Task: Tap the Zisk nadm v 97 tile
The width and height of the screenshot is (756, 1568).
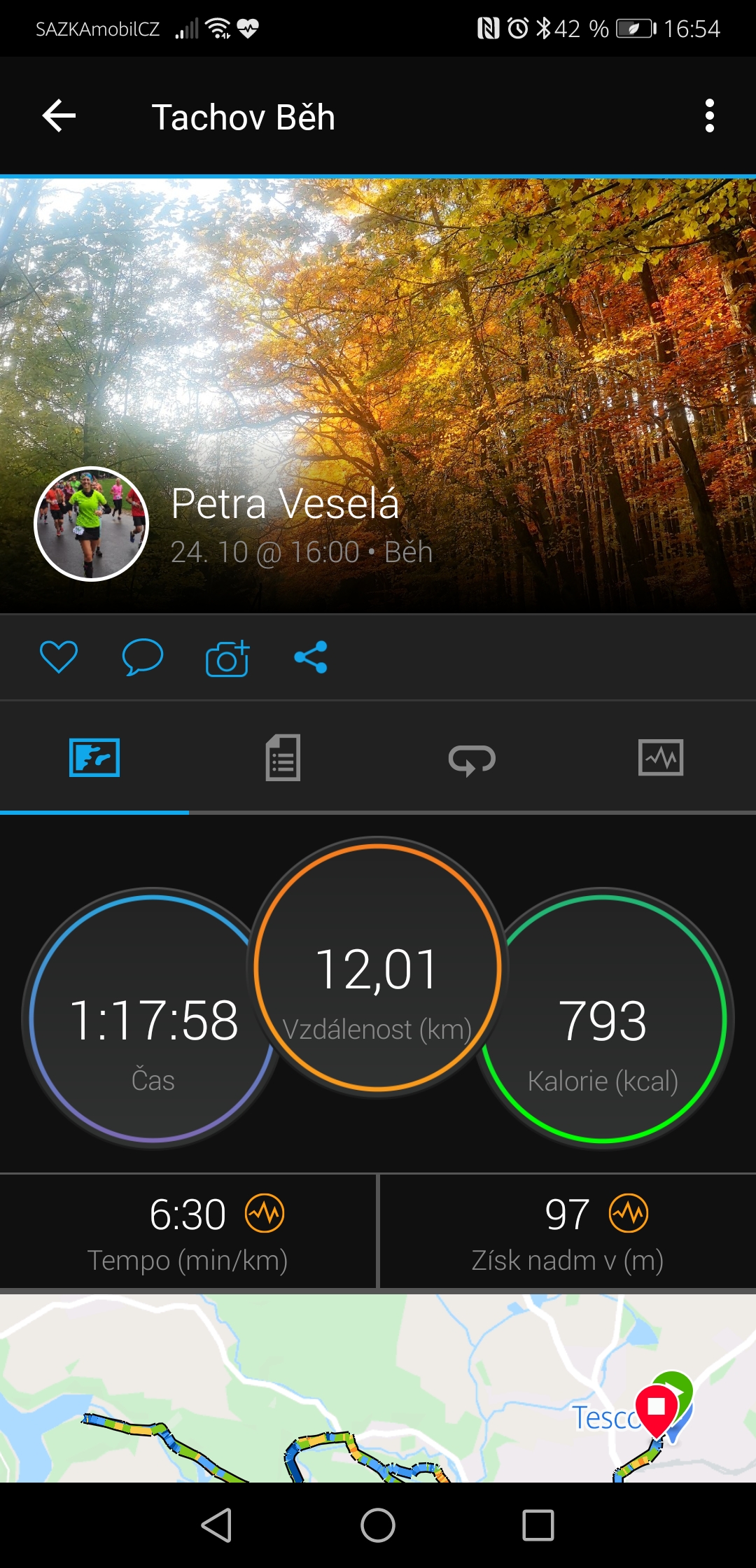Action: [568, 1231]
